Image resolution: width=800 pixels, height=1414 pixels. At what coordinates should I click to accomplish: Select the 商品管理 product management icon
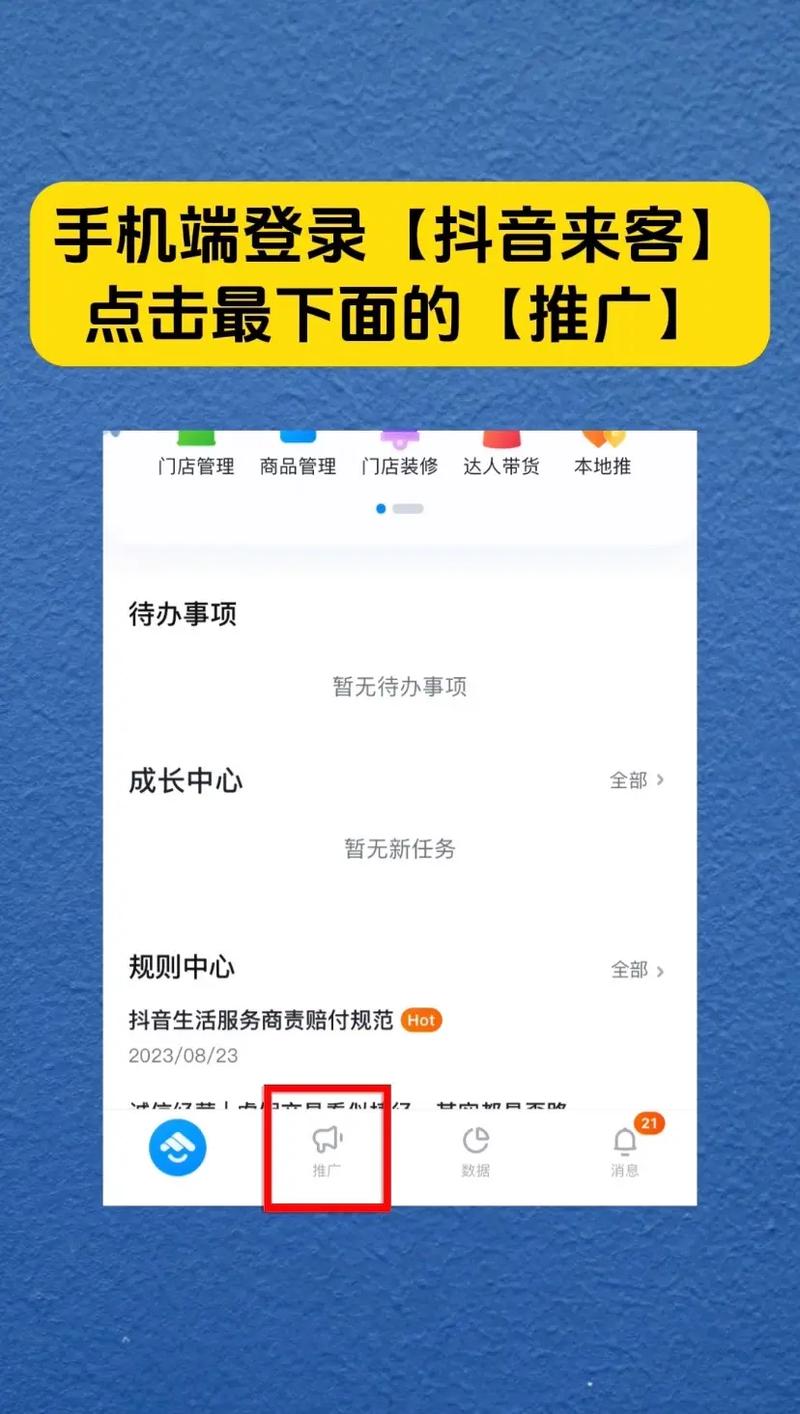click(x=297, y=440)
